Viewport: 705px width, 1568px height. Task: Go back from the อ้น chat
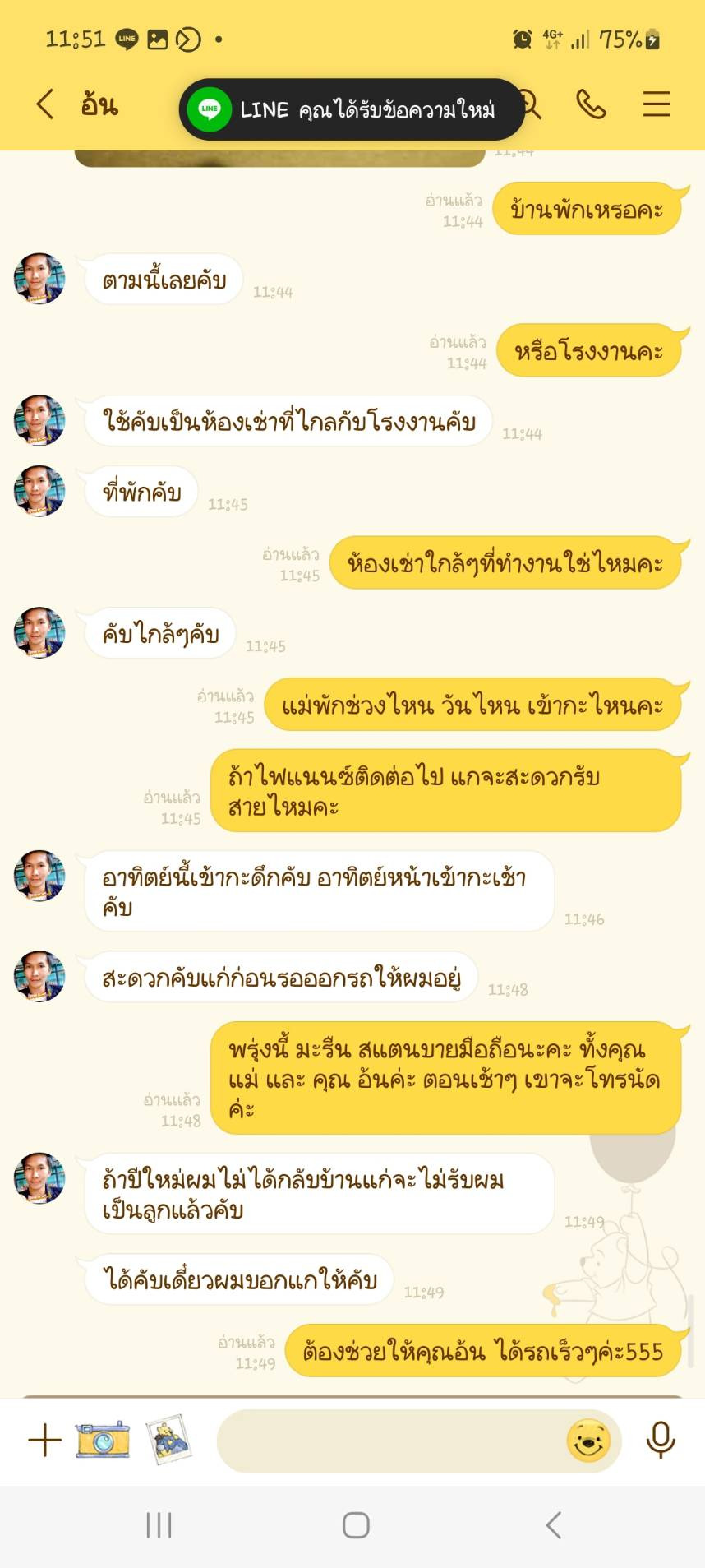pos(45,104)
